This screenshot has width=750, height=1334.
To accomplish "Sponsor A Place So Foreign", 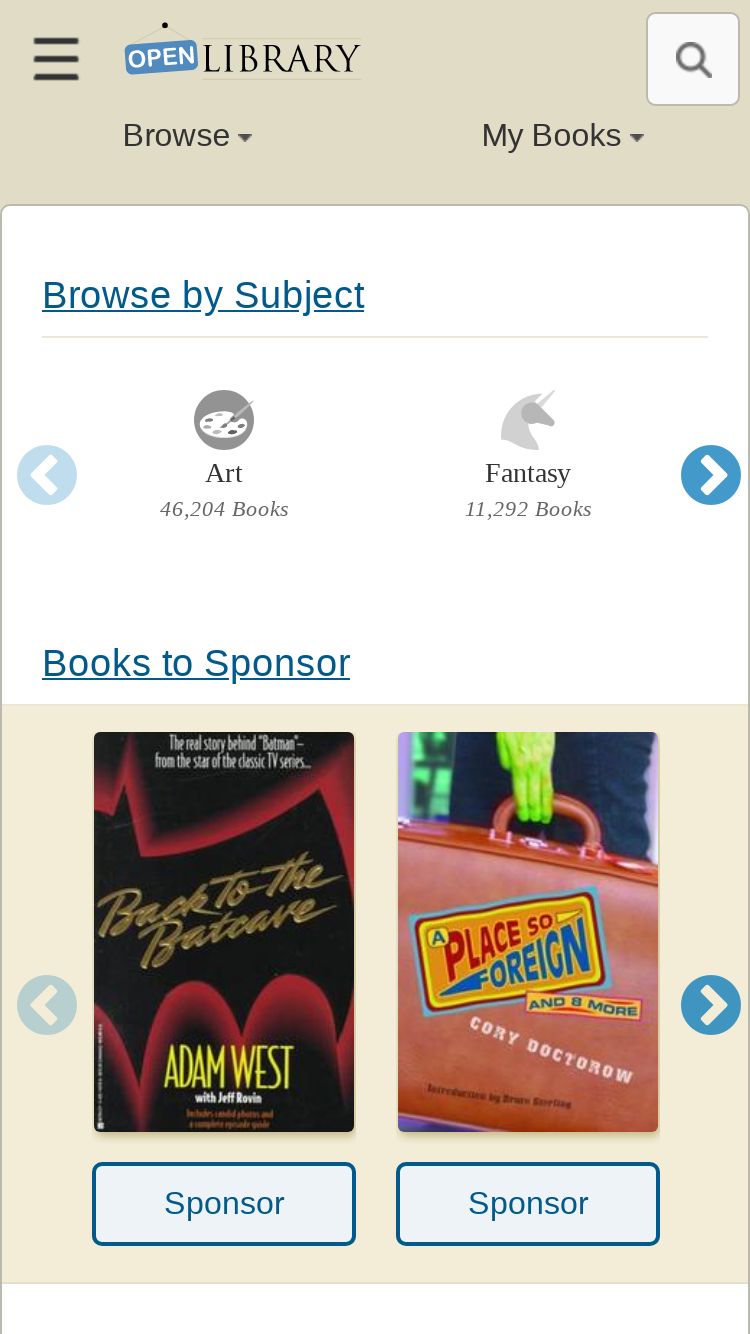I will tap(528, 1203).
